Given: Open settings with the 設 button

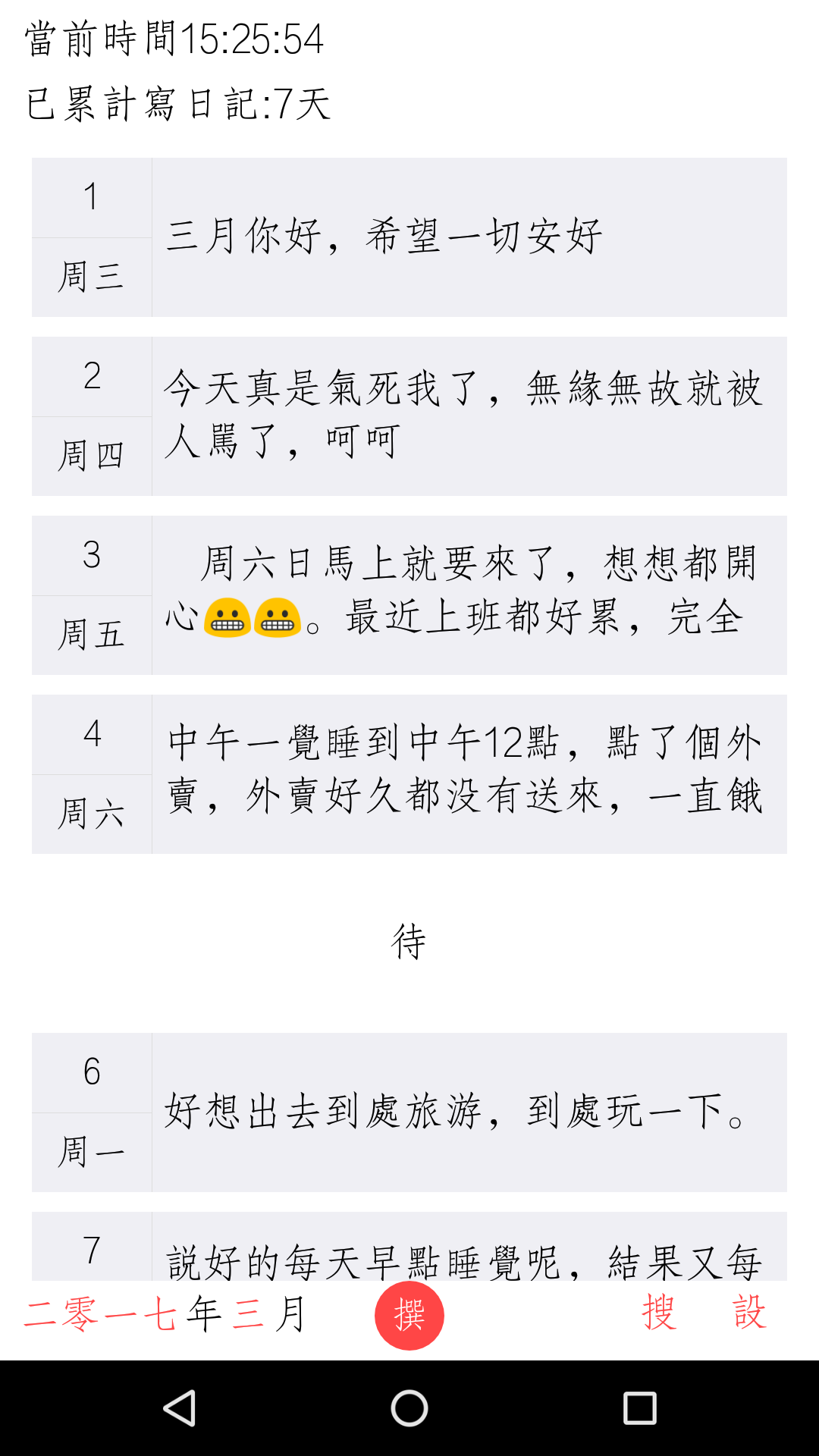Looking at the screenshot, I should click(x=750, y=1313).
